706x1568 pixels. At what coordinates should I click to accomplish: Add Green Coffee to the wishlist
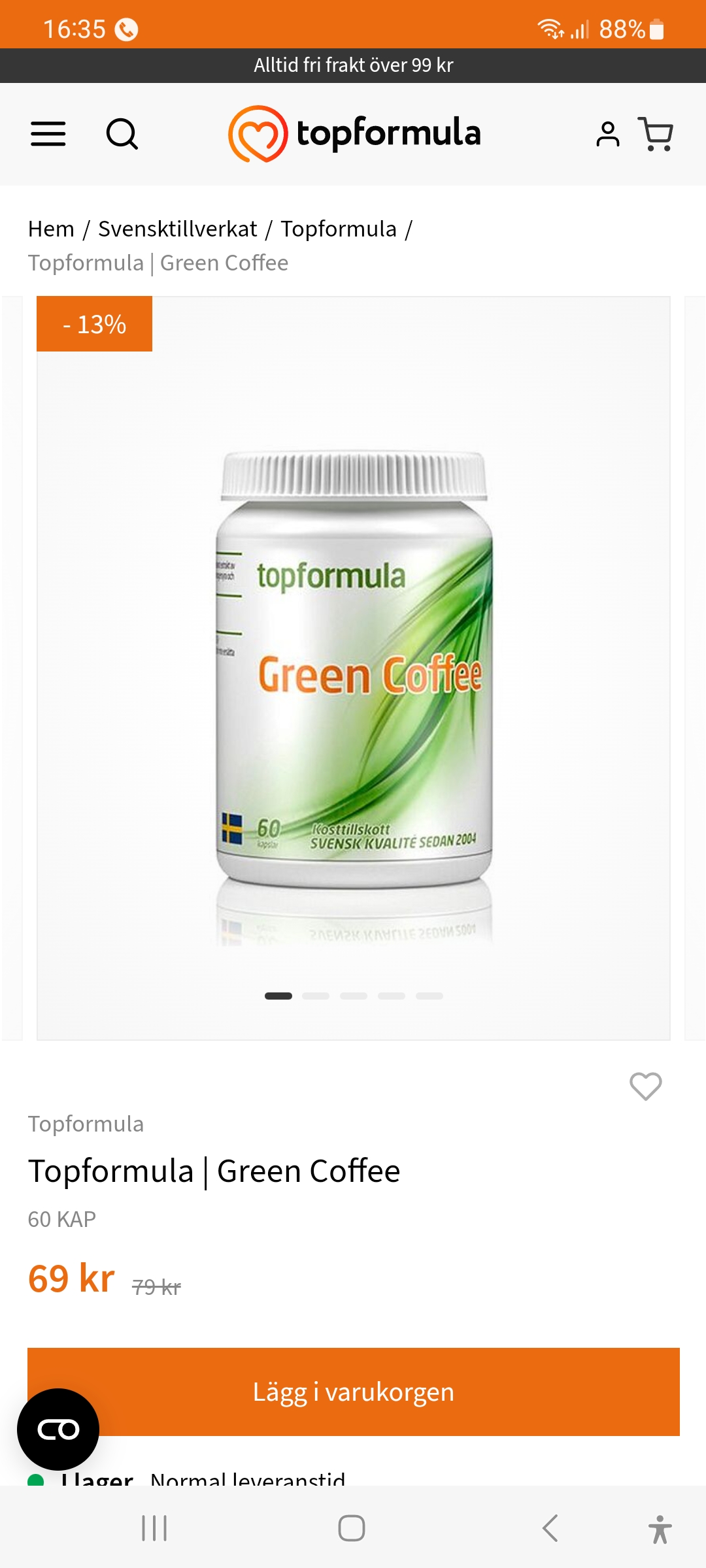click(645, 1086)
